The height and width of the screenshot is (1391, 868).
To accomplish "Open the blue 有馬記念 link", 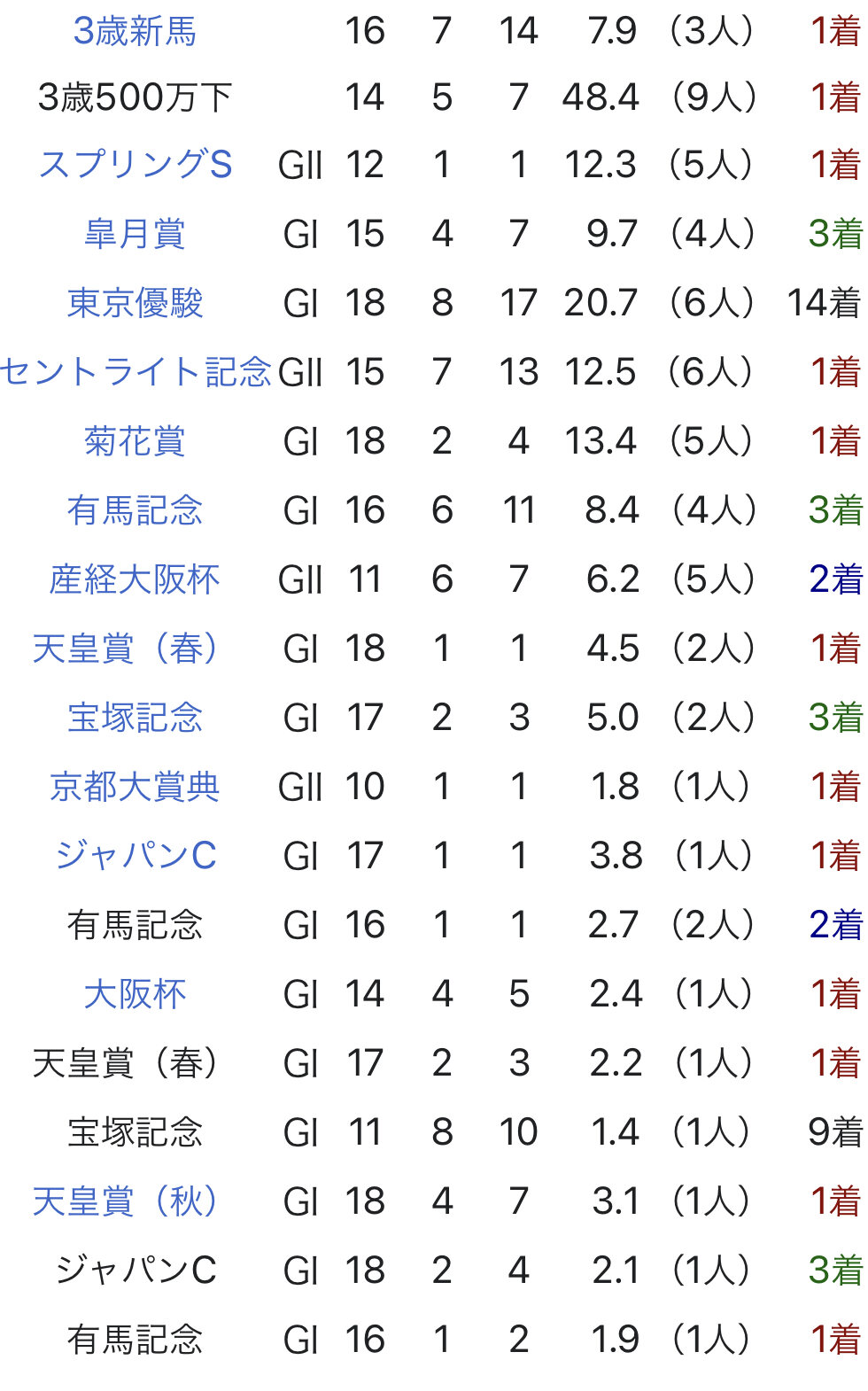I will pos(135,510).
